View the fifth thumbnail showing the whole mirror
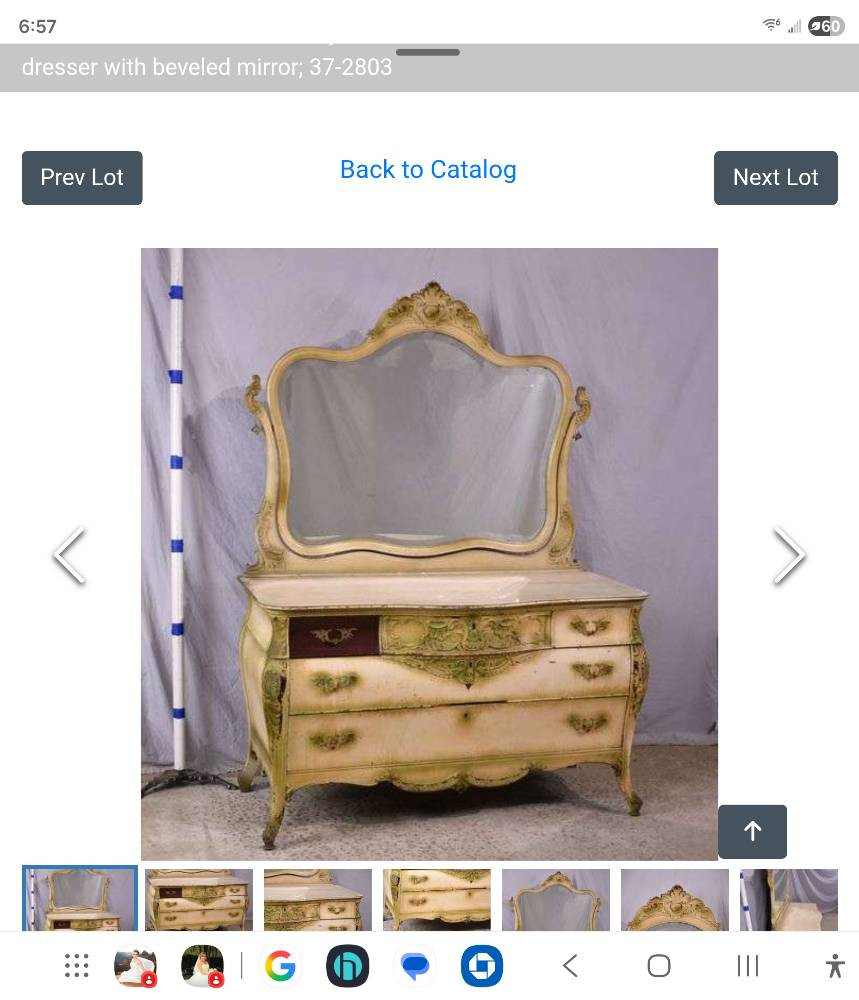 point(556,899)
